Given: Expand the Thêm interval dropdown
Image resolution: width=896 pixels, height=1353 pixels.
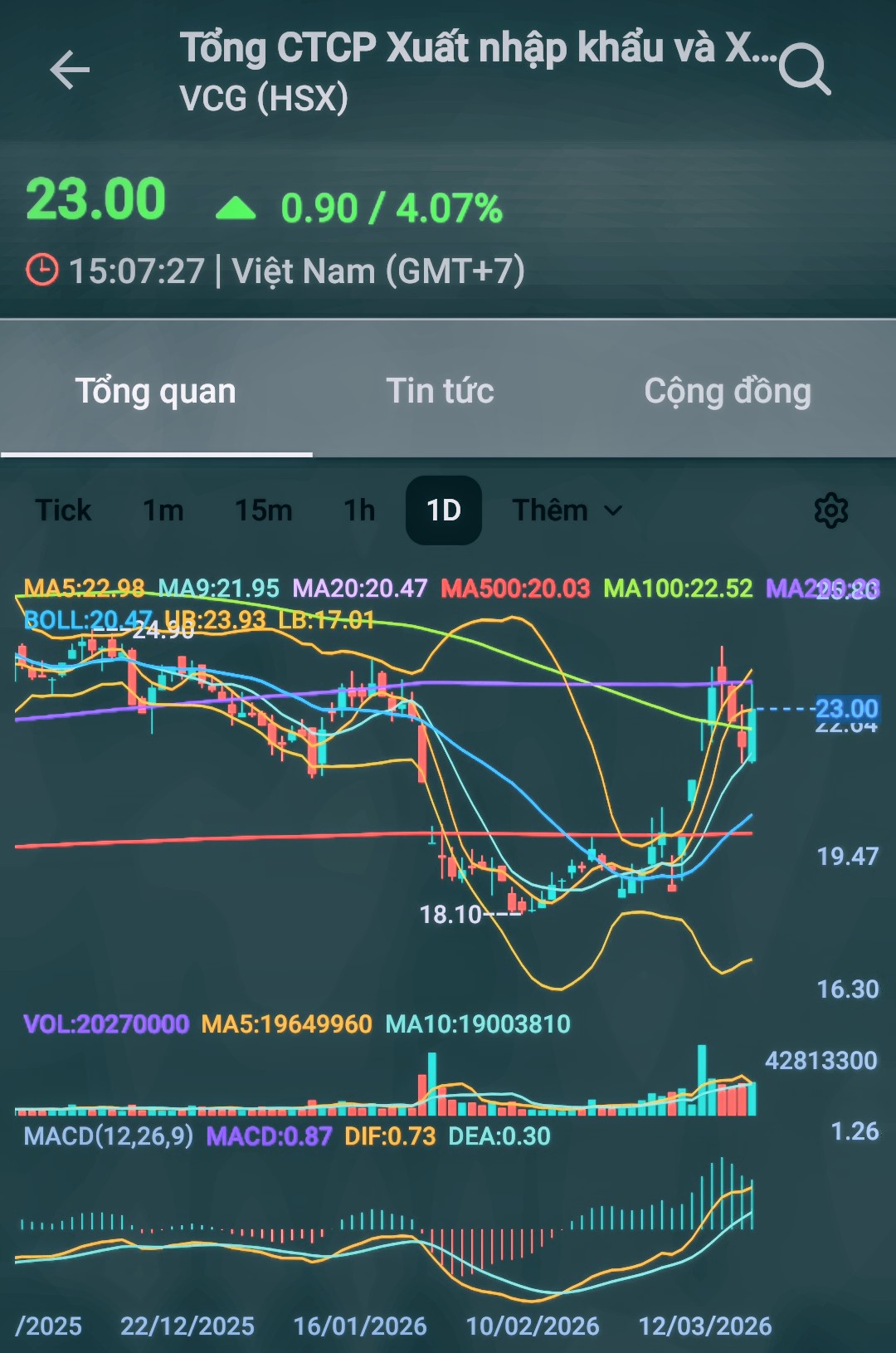Looking at the screenshot, I should click(567, 510).
